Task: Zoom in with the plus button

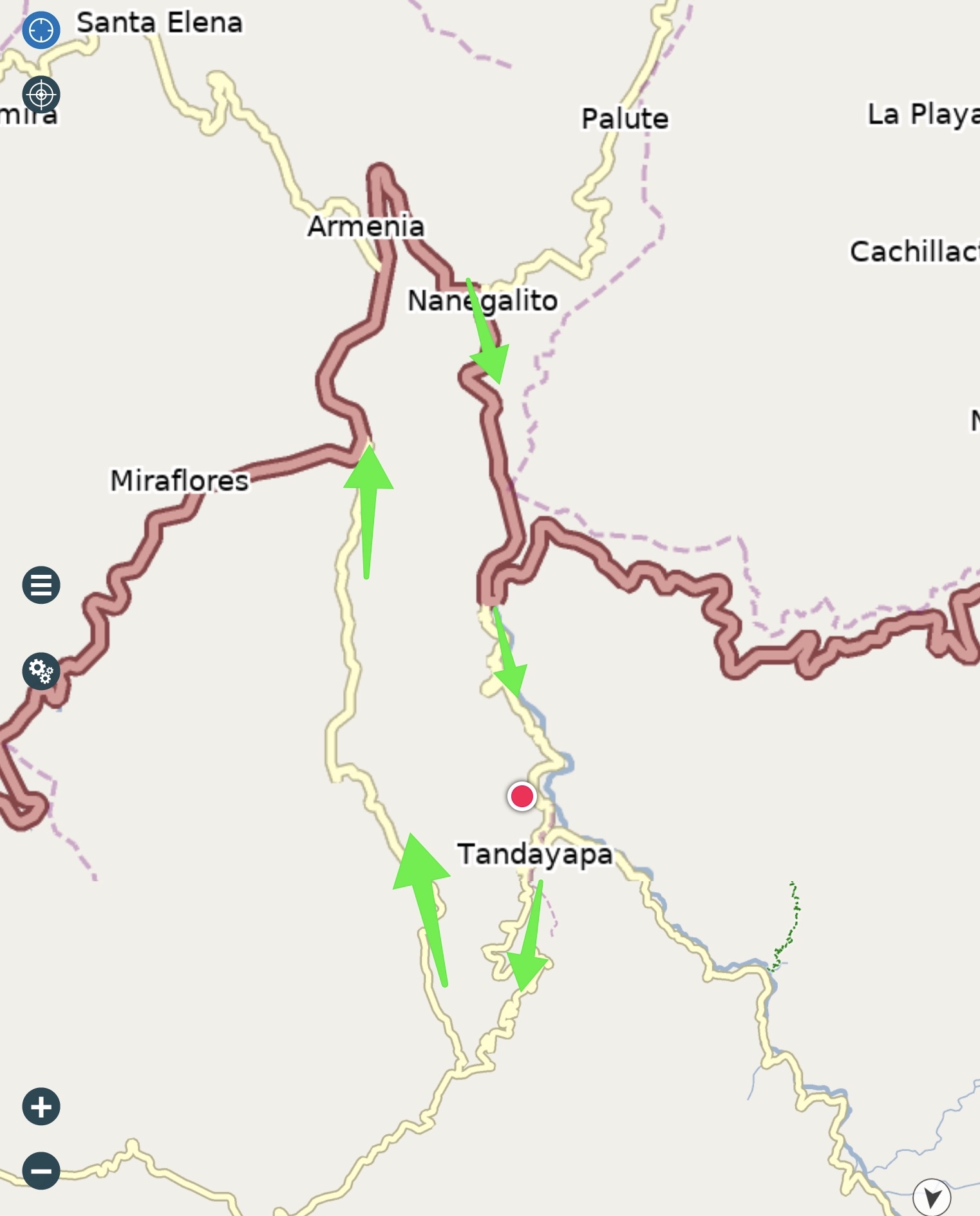Action: tap(41, 1107)
